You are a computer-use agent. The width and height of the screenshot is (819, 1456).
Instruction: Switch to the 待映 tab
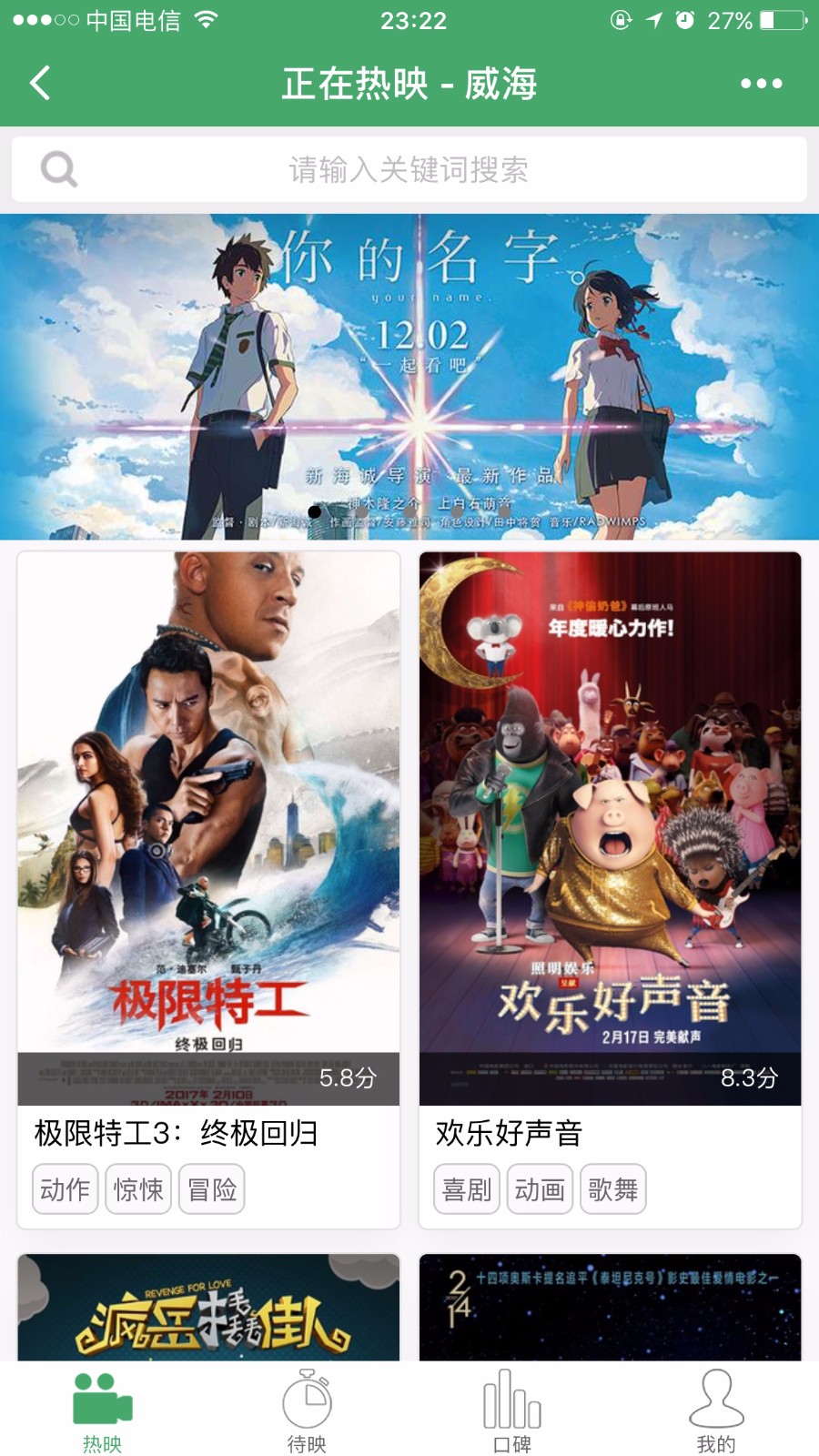307,1410
